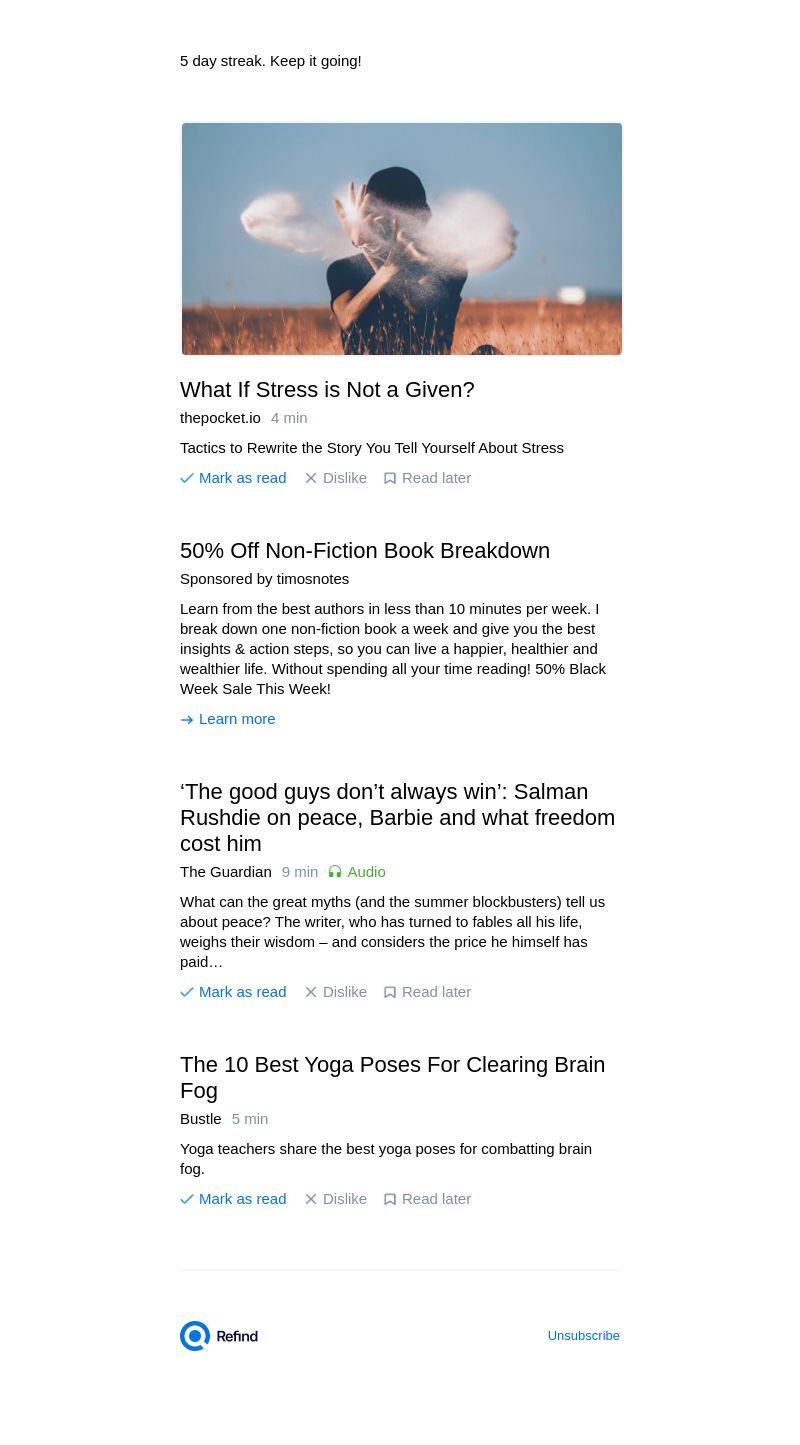This screenshot has width=800, height=1445.
Task: Open the stress article image
Action: coord(401,239)
